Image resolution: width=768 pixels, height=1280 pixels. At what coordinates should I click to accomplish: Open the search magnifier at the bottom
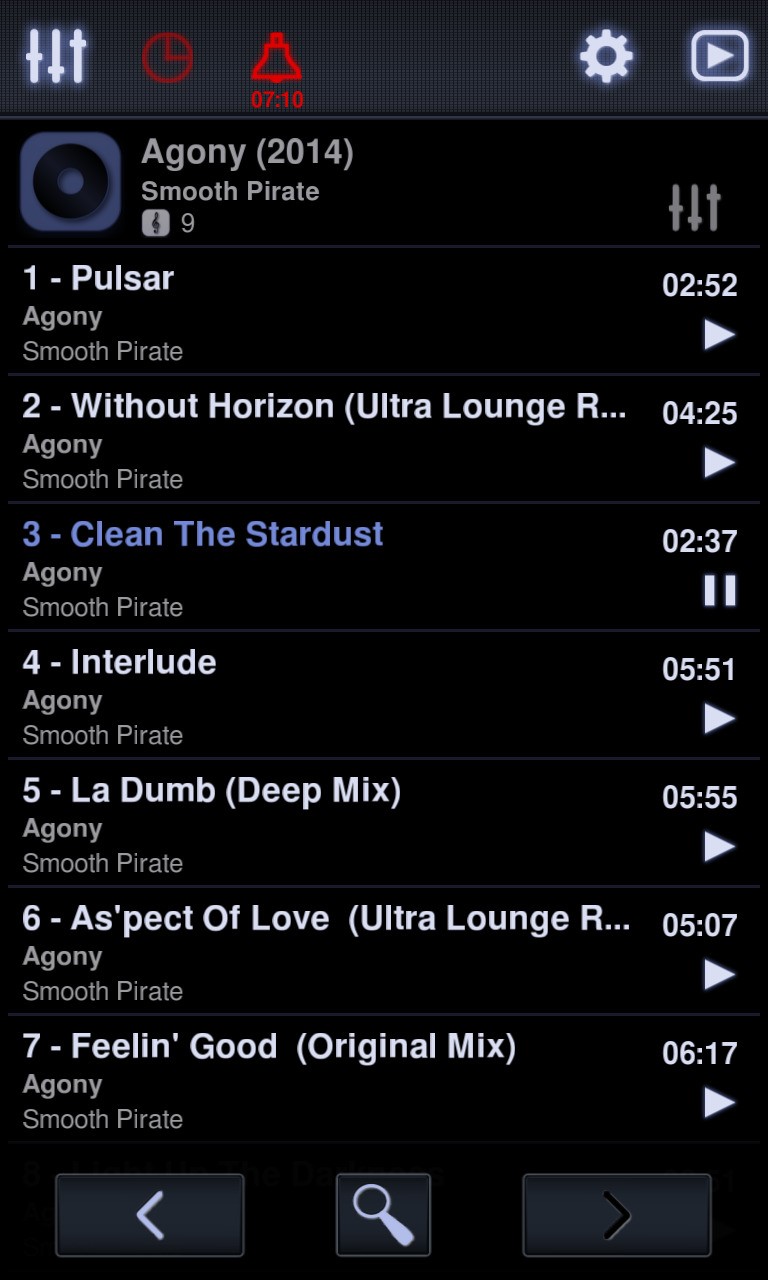[383, 1213]
